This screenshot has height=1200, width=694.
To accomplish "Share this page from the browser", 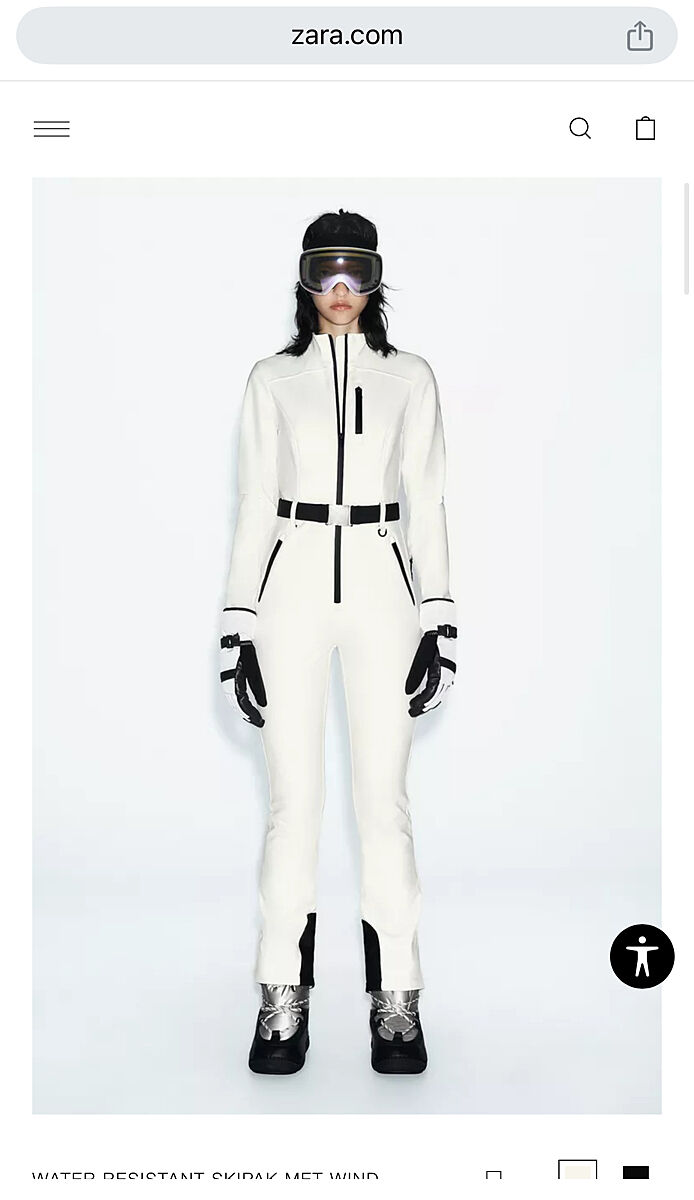I will pyautogui.click(x=640, y=36).
